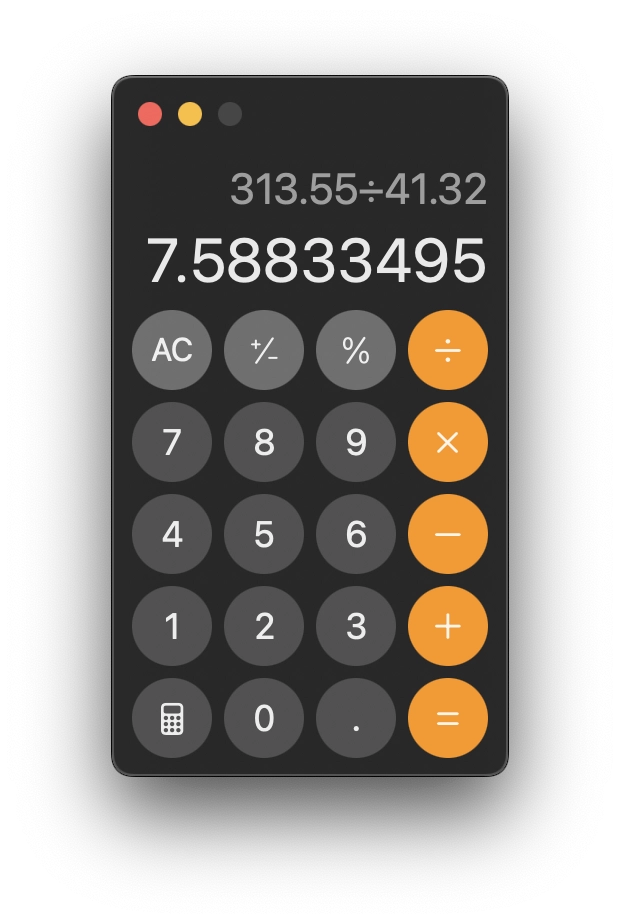
Task: Enter the digit 3
Action: (356, 626)
